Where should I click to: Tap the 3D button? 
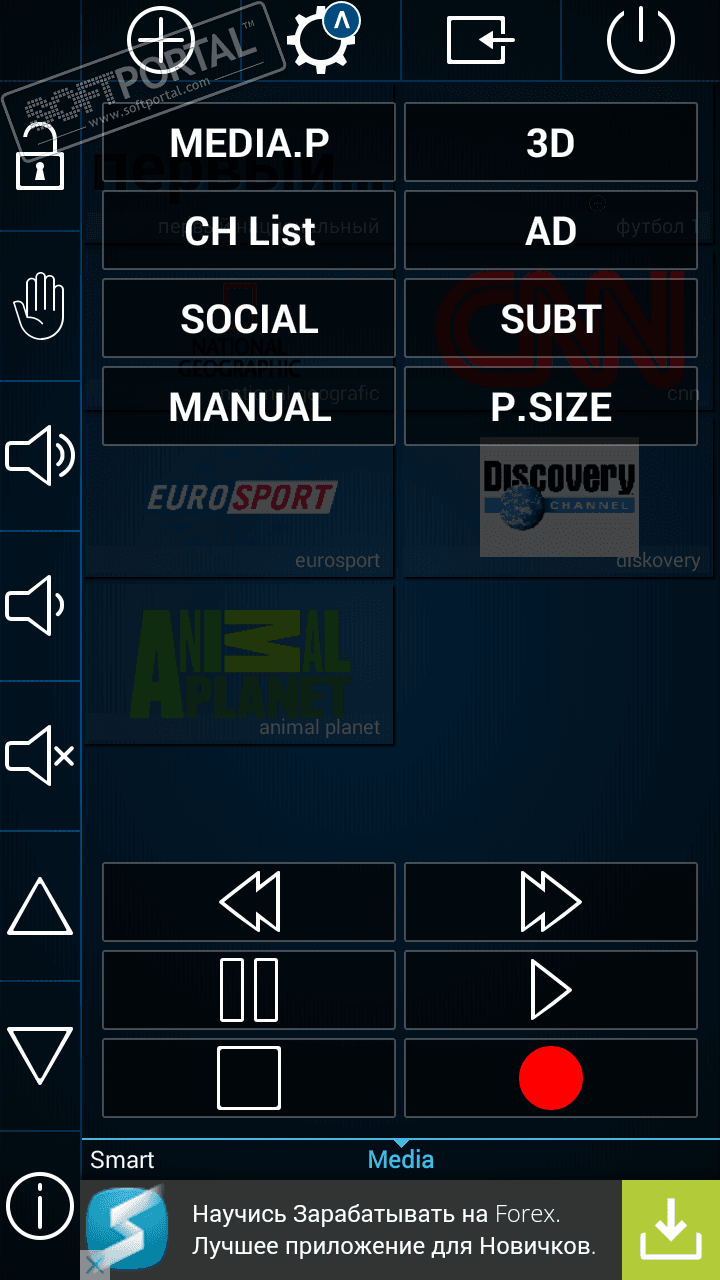tap(551, 143)
